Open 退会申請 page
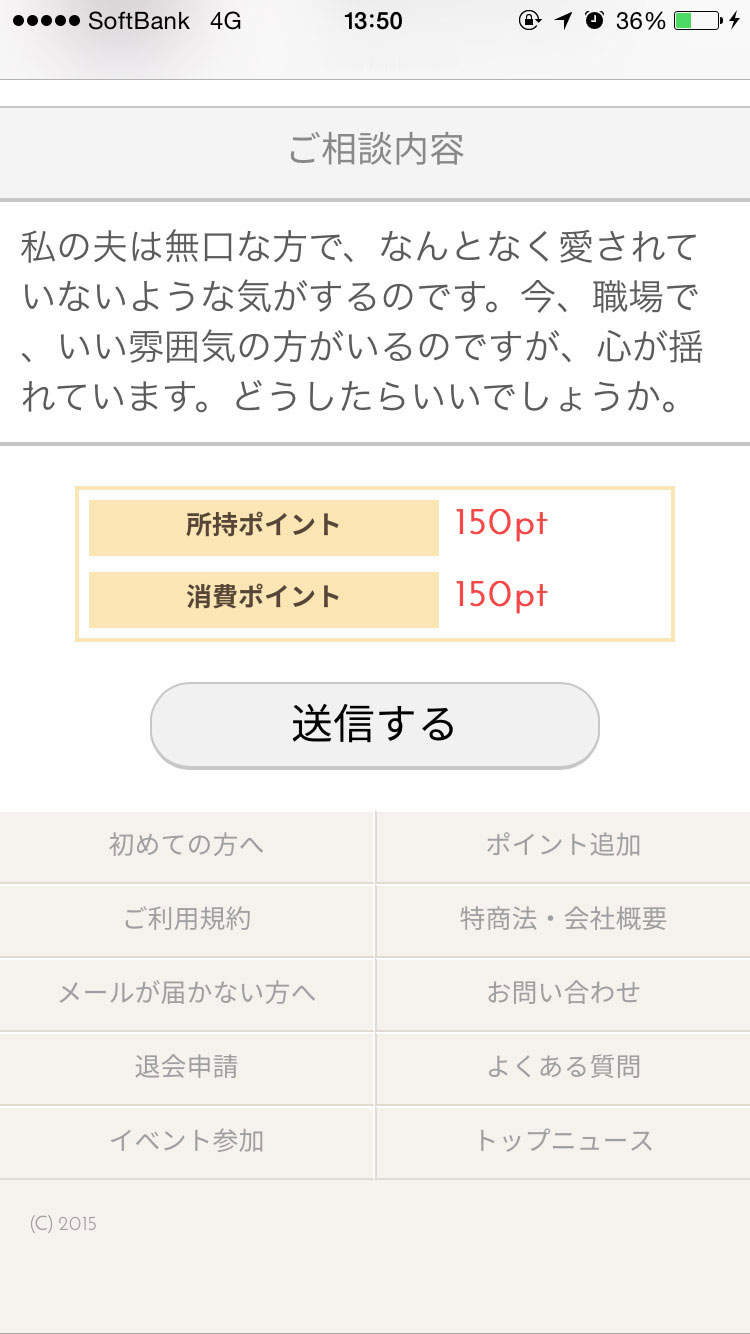Screen dimensions: 750x1334 pyautogui.click(x=187, y=1067)
